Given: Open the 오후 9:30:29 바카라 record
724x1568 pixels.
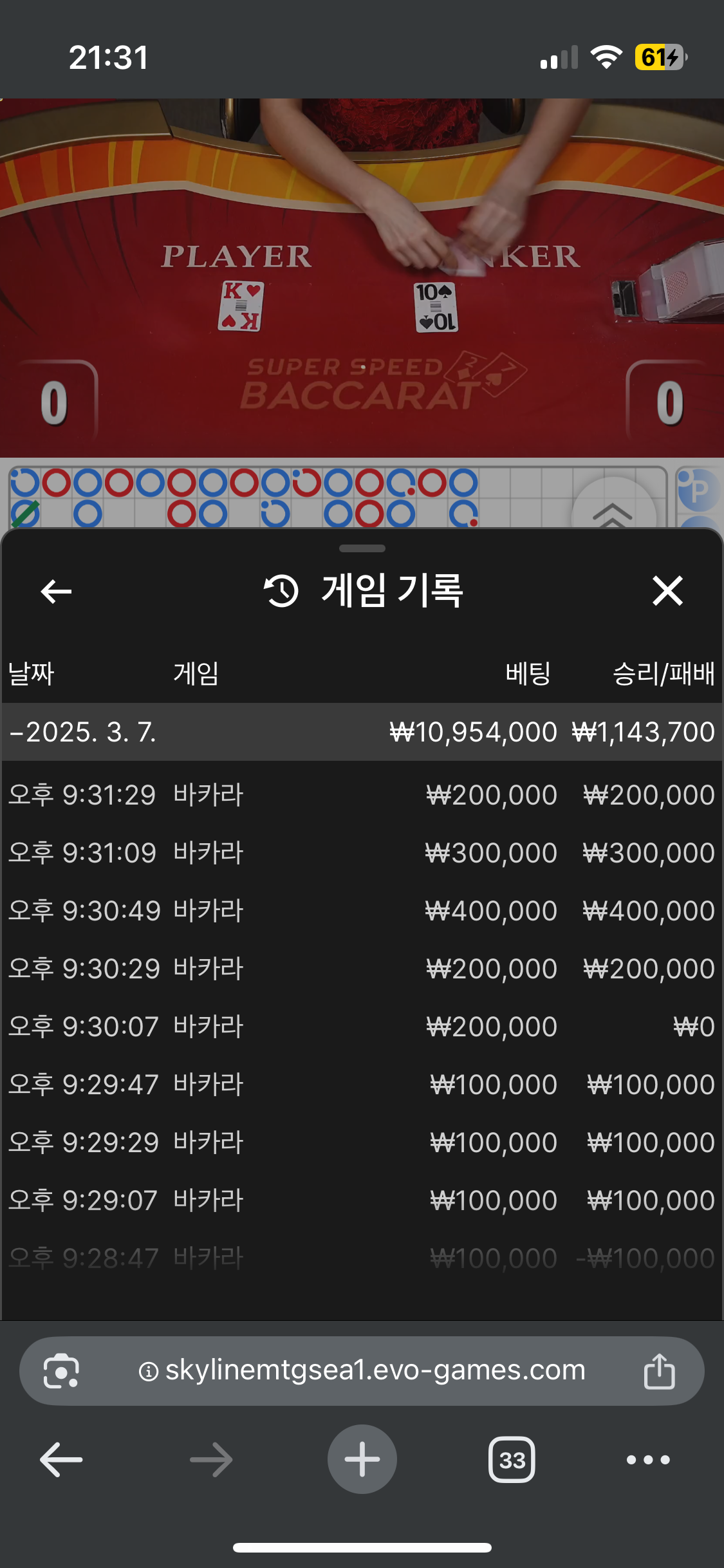Looking at the screenshot, I should (362, 969).
